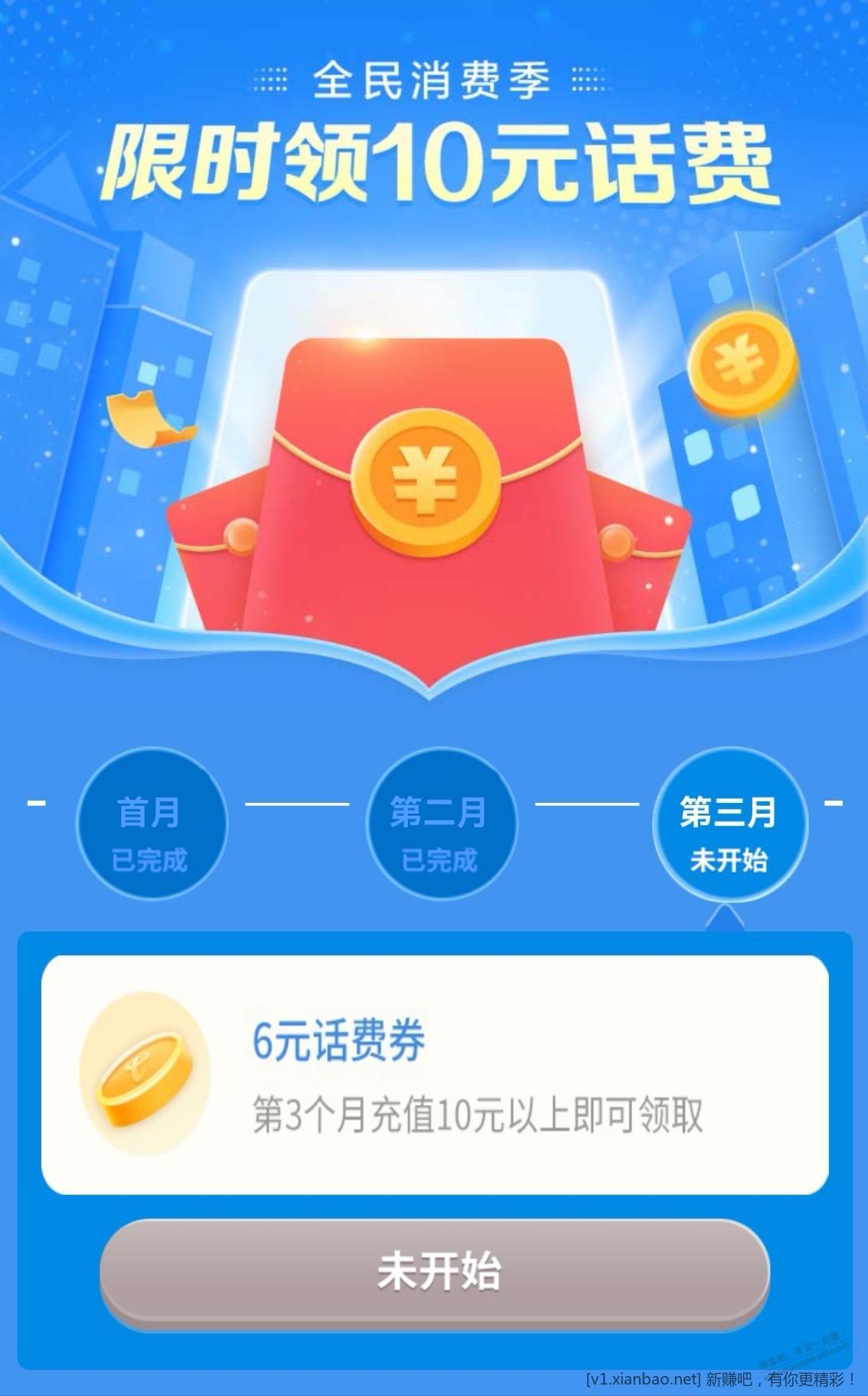Switch to the 第二月 step circle

click(441, 824)
